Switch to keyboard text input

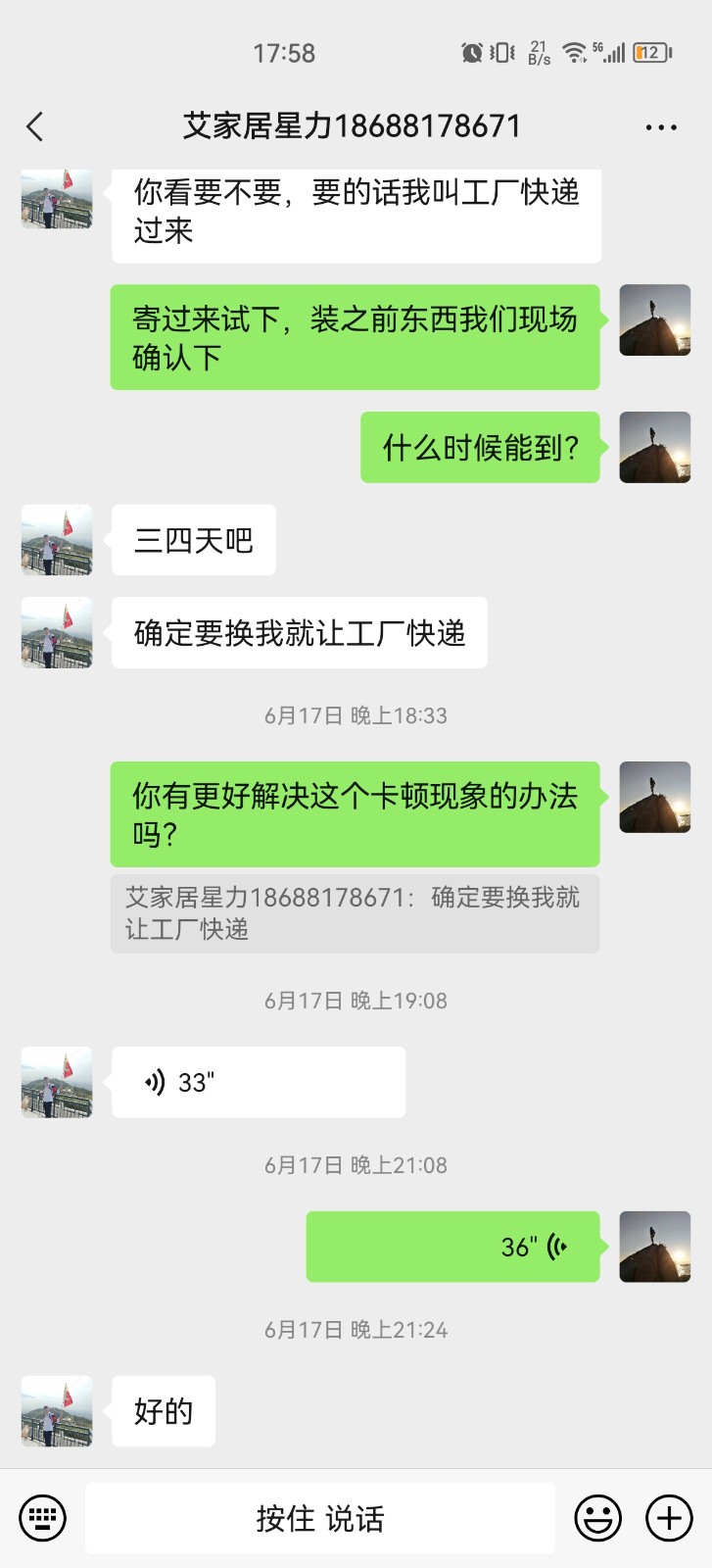point(42,1518)
